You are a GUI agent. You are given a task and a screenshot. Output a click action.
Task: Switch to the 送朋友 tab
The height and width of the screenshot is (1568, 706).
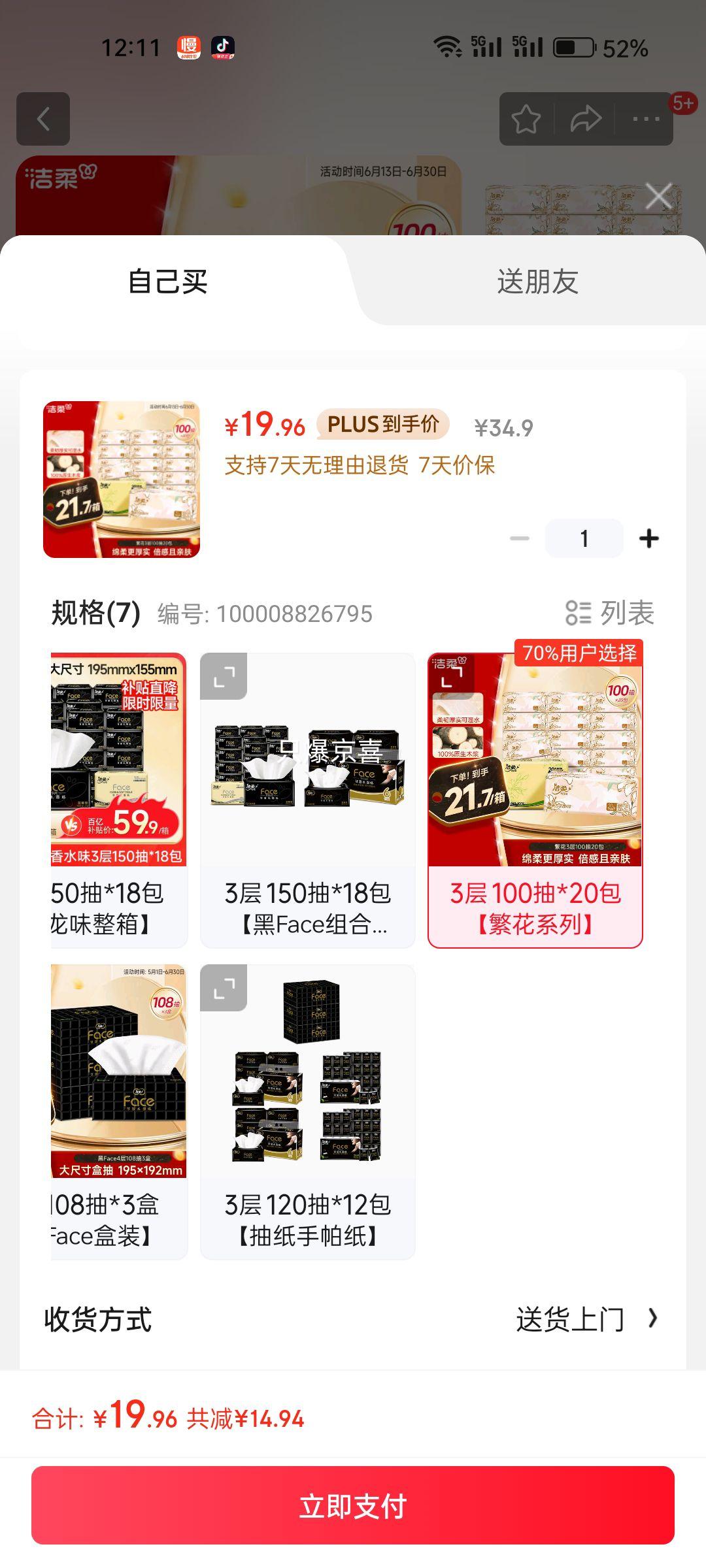(537, 282)
